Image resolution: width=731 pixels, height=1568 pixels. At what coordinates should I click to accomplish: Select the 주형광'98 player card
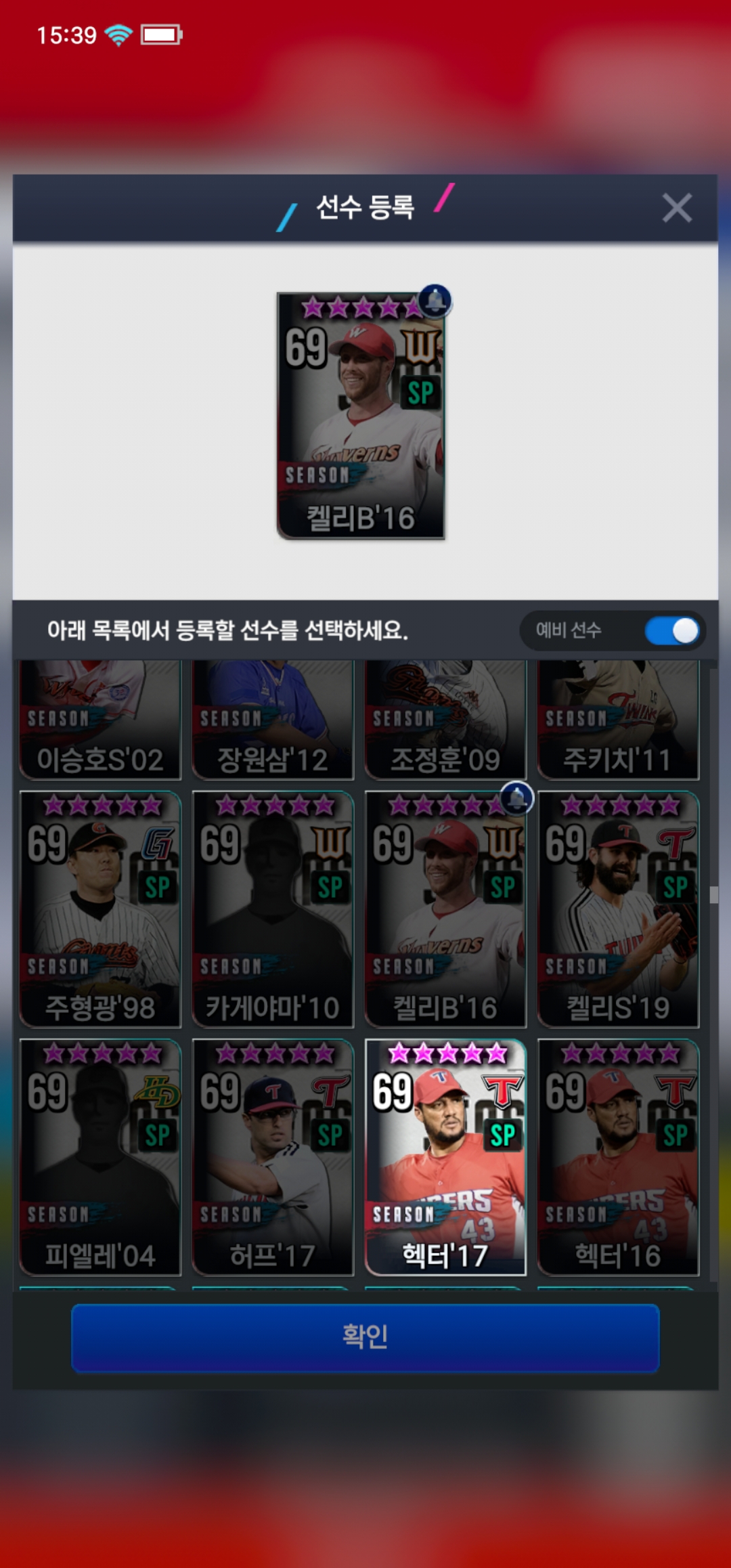pos(100,909)
